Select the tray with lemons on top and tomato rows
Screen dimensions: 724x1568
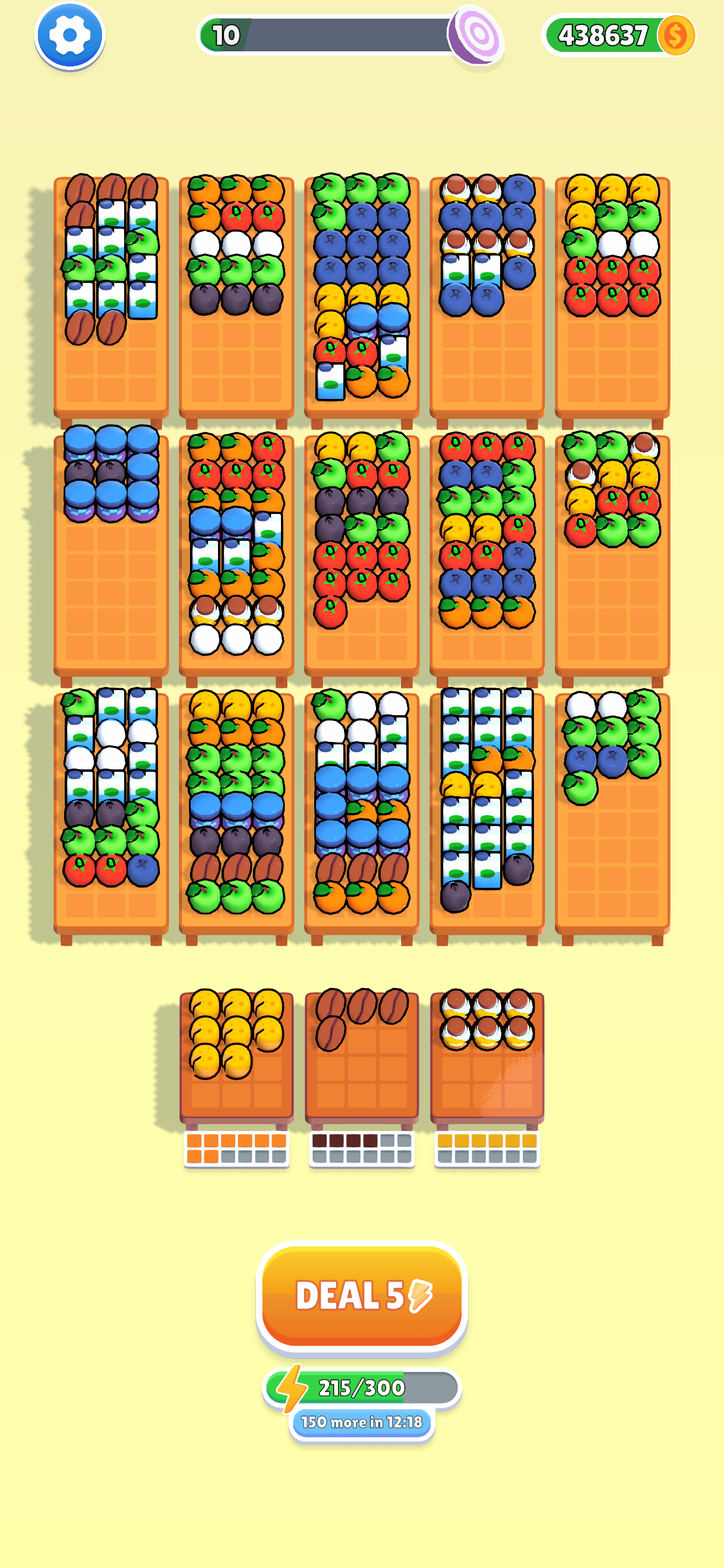pos(612,296)
